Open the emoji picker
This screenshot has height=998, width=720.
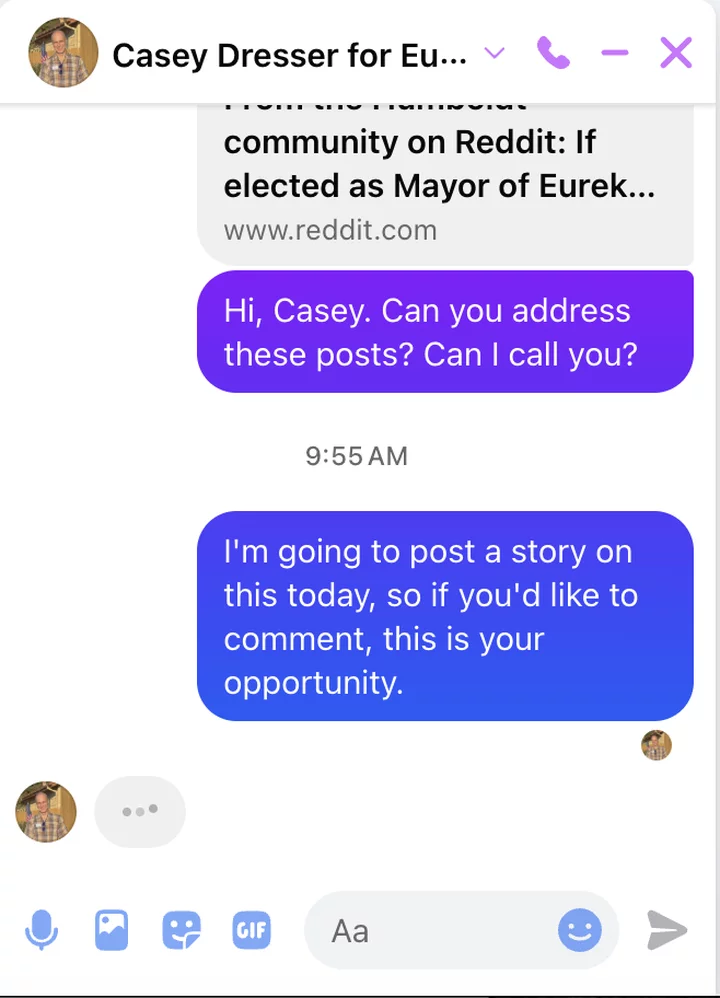[x=579, y=930]
